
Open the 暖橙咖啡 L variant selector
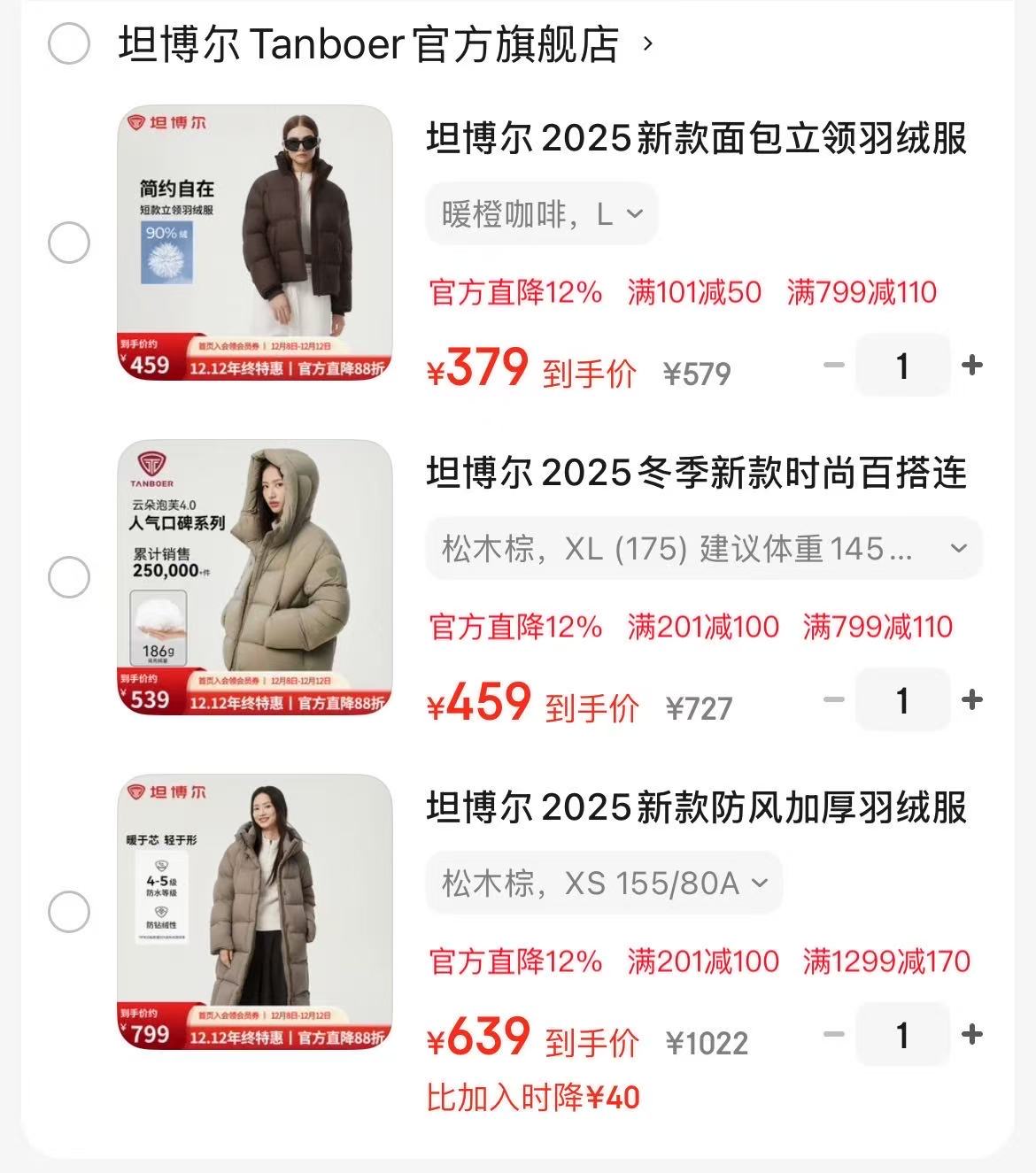coord(540,212)
